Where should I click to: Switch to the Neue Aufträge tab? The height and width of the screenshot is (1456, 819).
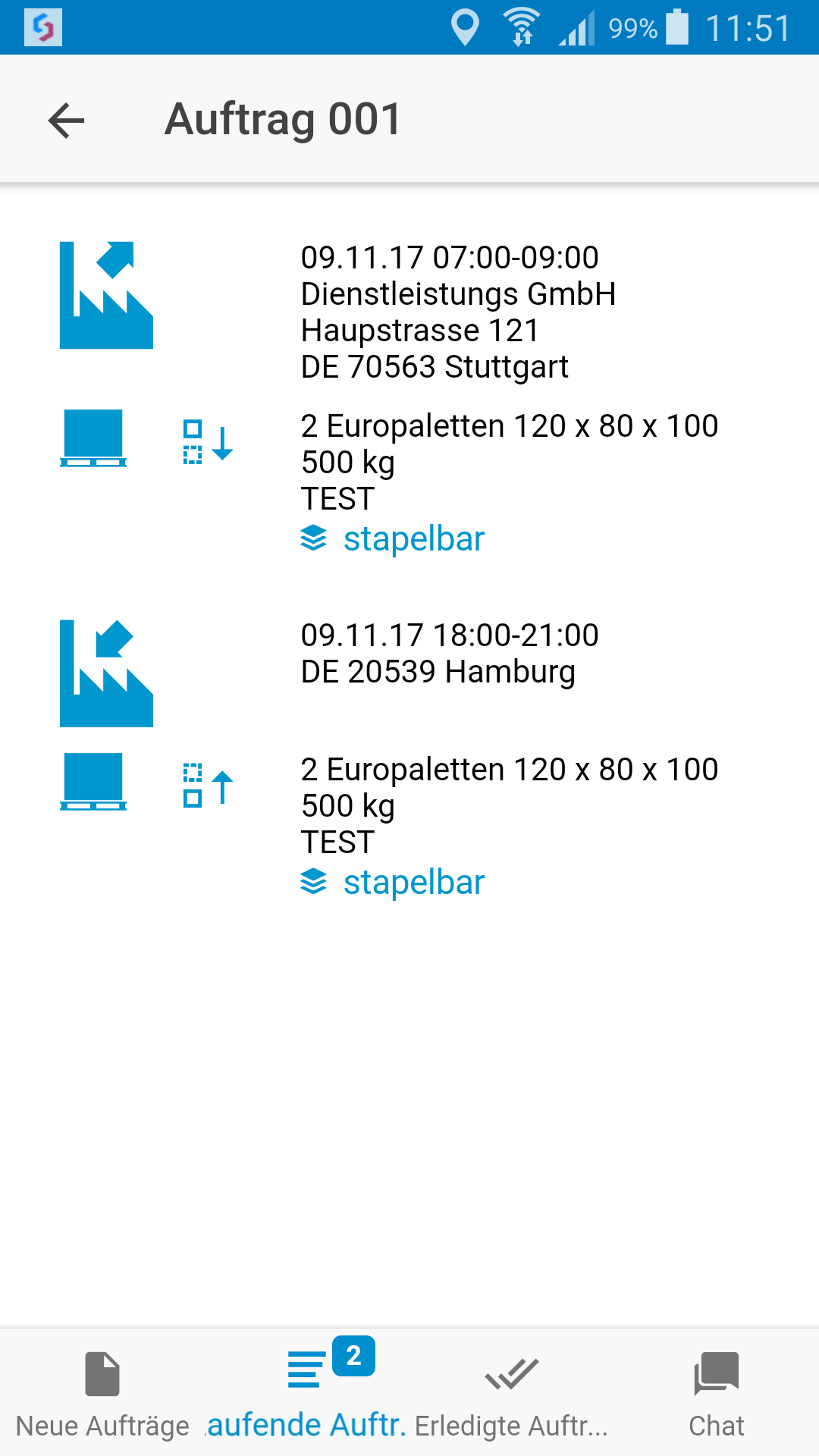pyautogui.click(x=102, y=1394)
